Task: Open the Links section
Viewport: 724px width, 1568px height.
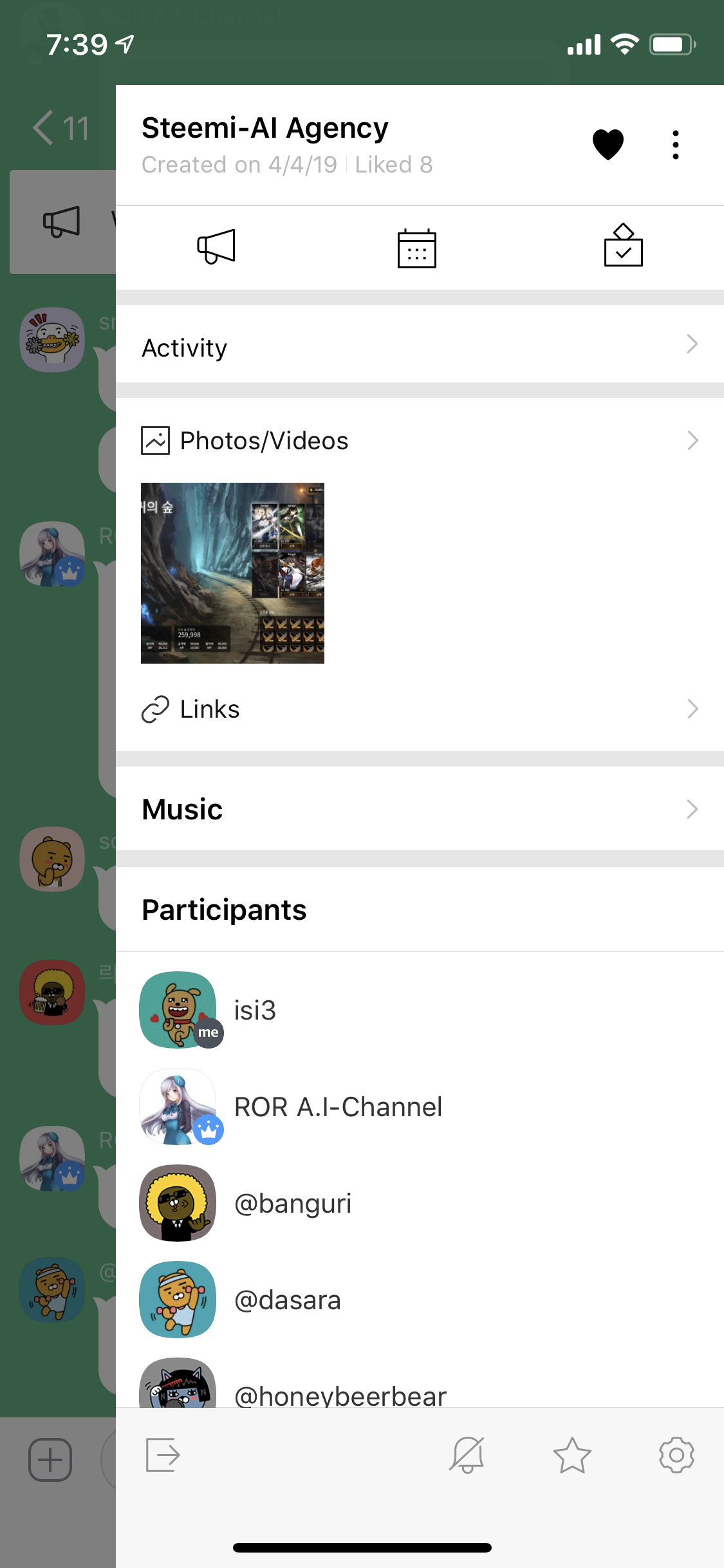Action: [420, 709]
